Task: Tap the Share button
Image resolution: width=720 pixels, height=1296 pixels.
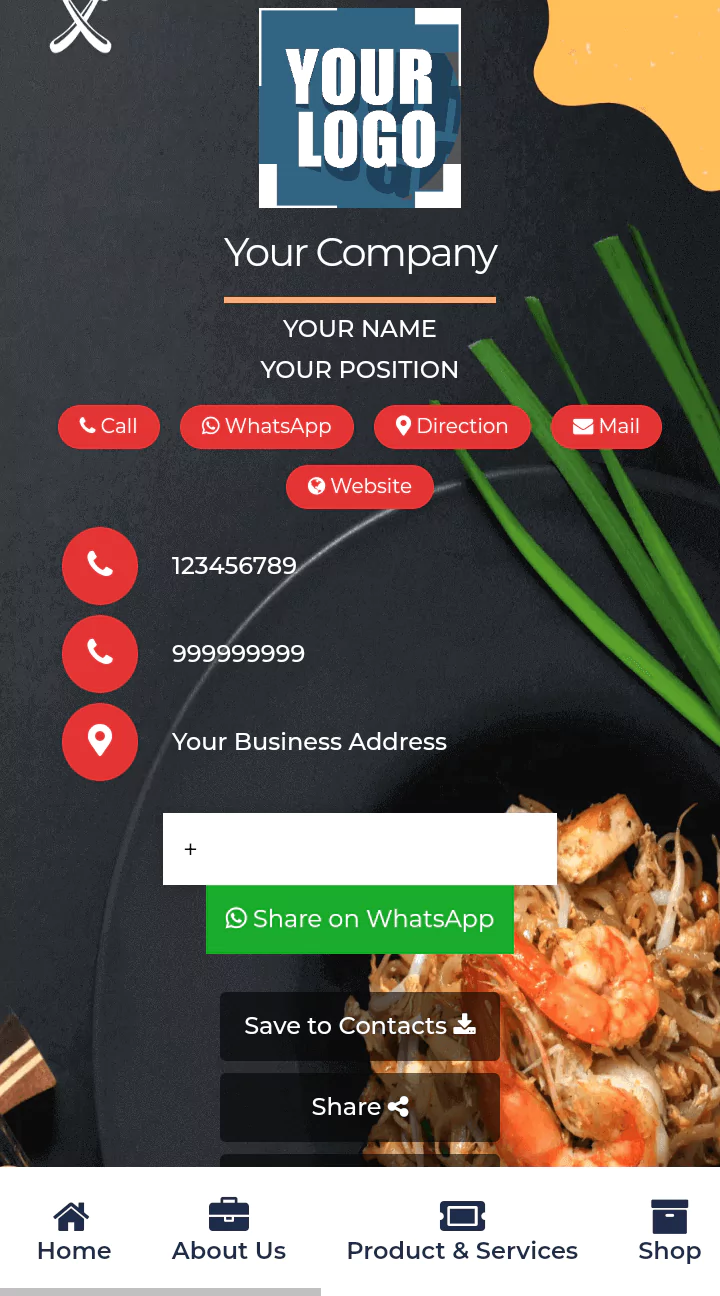Action: (x=360, y=1107)
